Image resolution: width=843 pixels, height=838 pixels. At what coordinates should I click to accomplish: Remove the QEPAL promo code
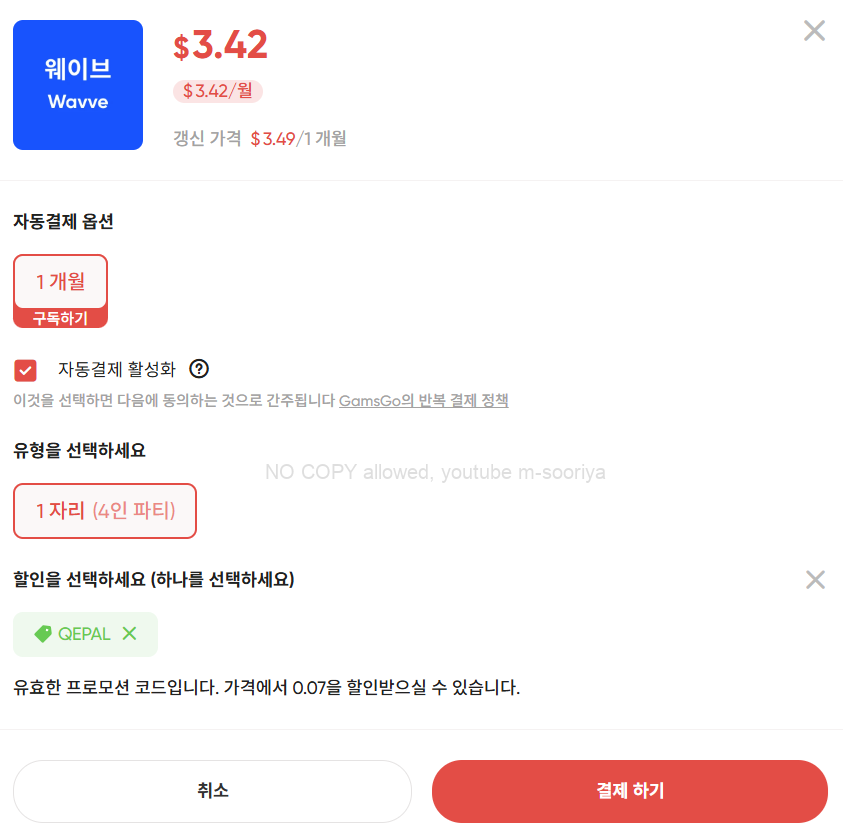pyautogui.click(x=129, y=634)
